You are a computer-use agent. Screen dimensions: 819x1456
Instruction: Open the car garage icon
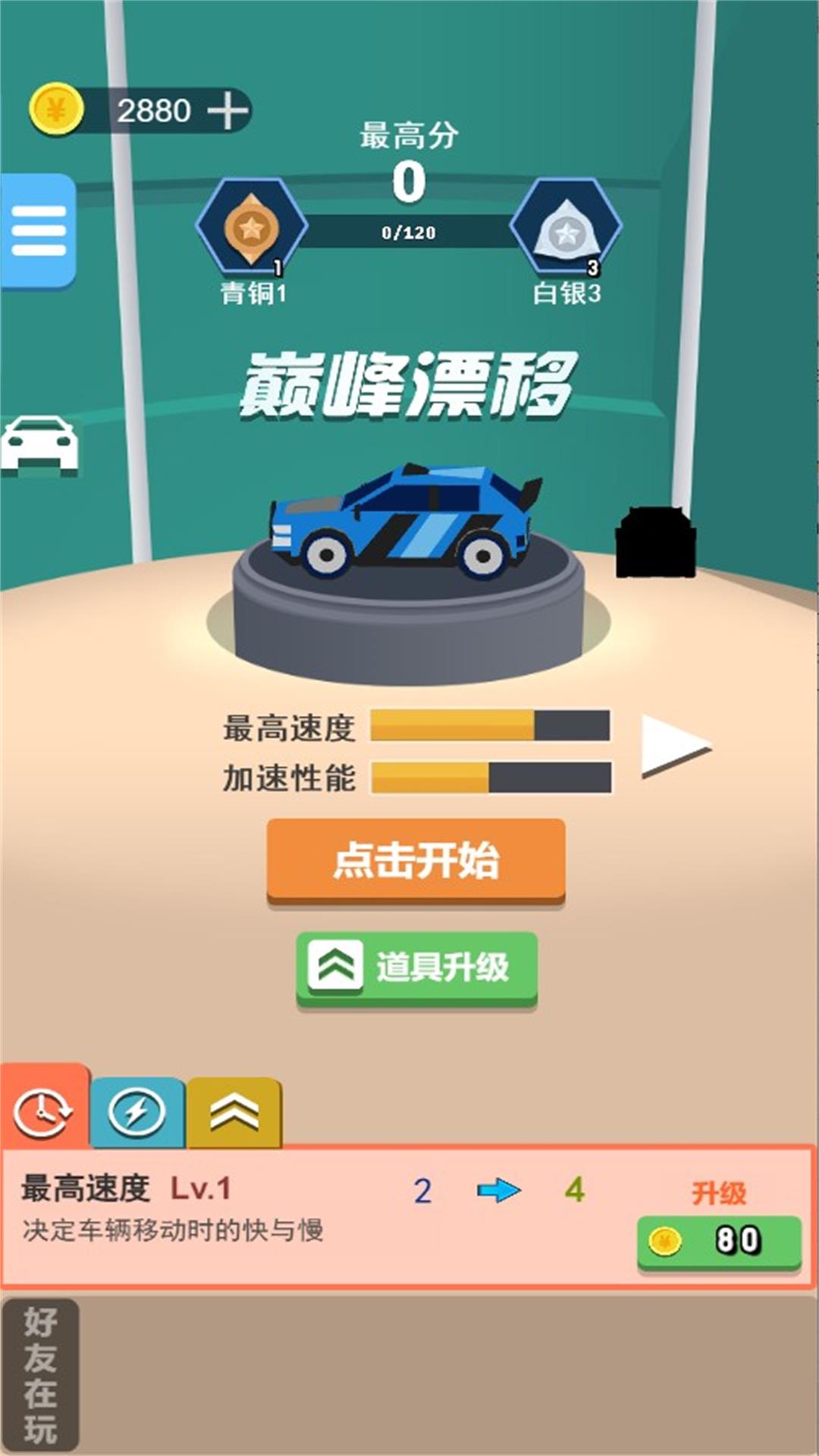(x=39, y=444)
